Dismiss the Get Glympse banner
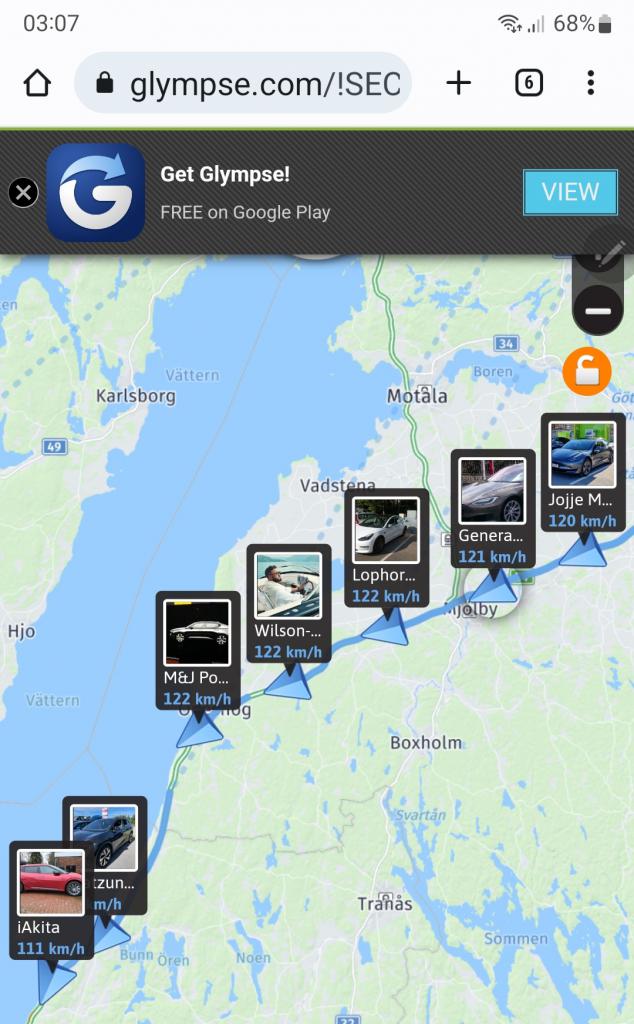 23,192
